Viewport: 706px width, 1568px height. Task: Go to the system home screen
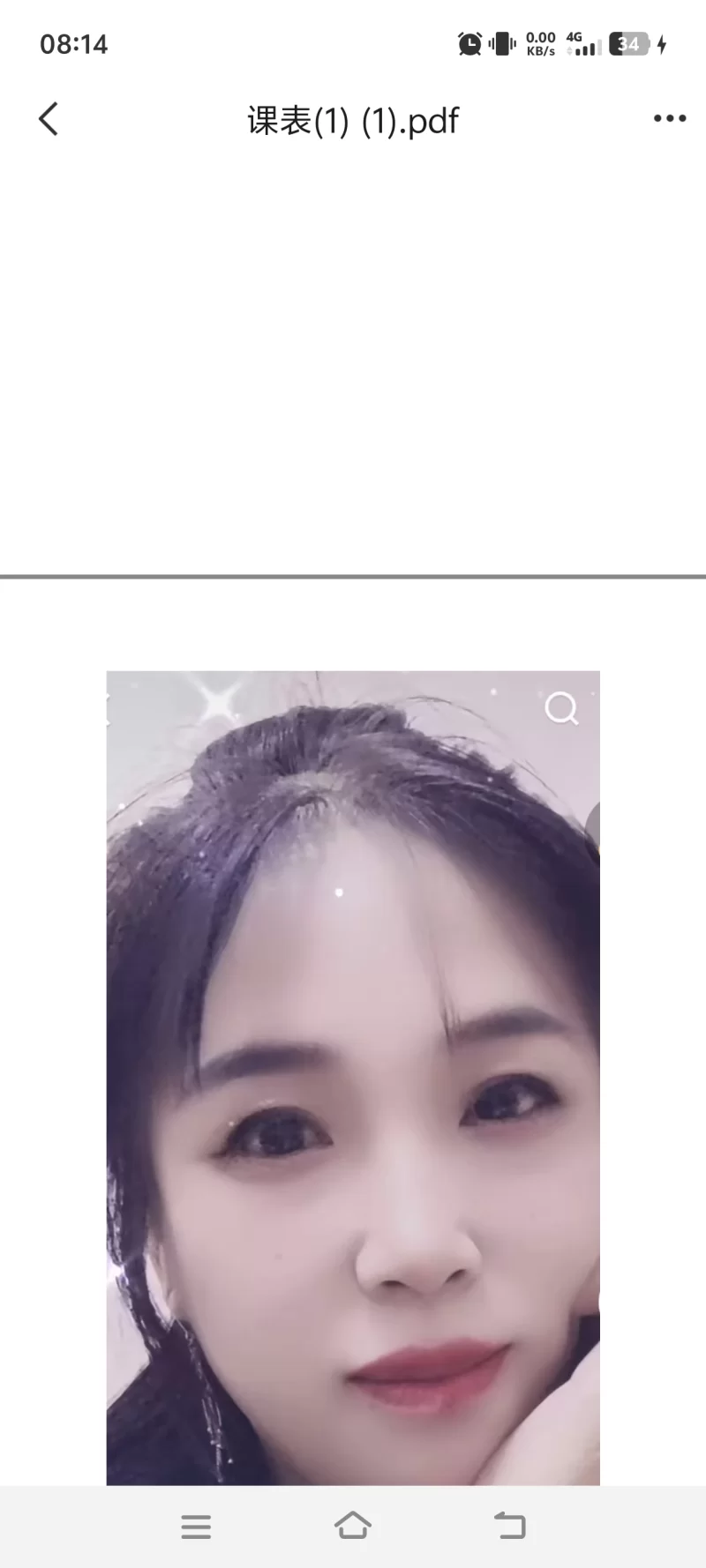[x=353, y=1526]
